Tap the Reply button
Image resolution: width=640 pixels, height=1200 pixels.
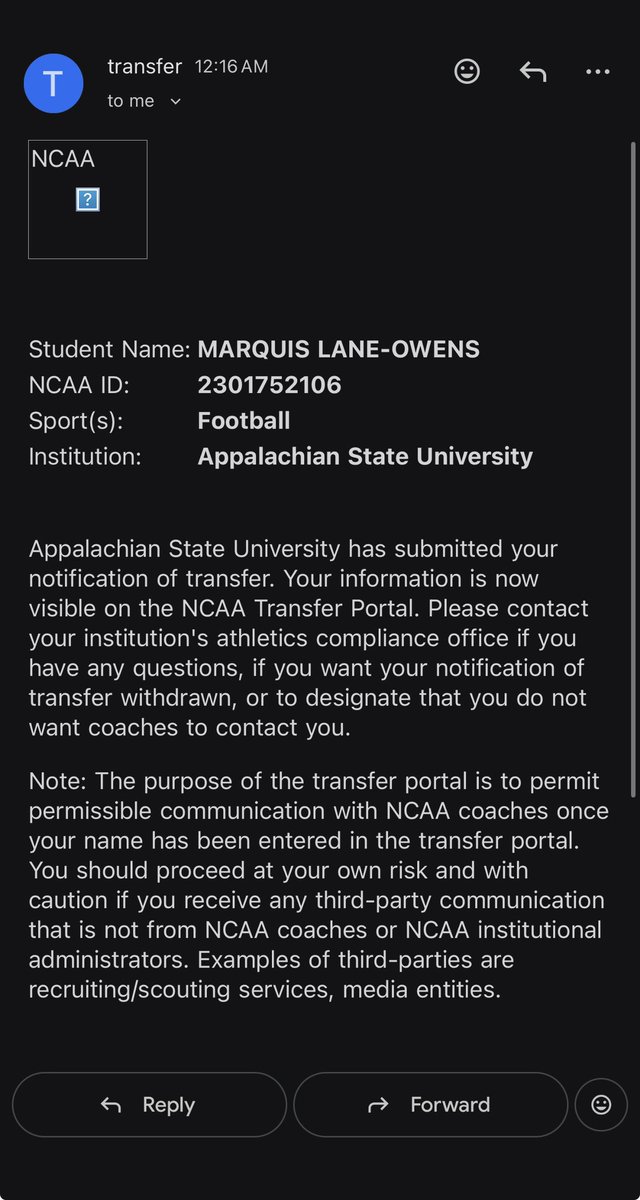tap(149, 1105)
